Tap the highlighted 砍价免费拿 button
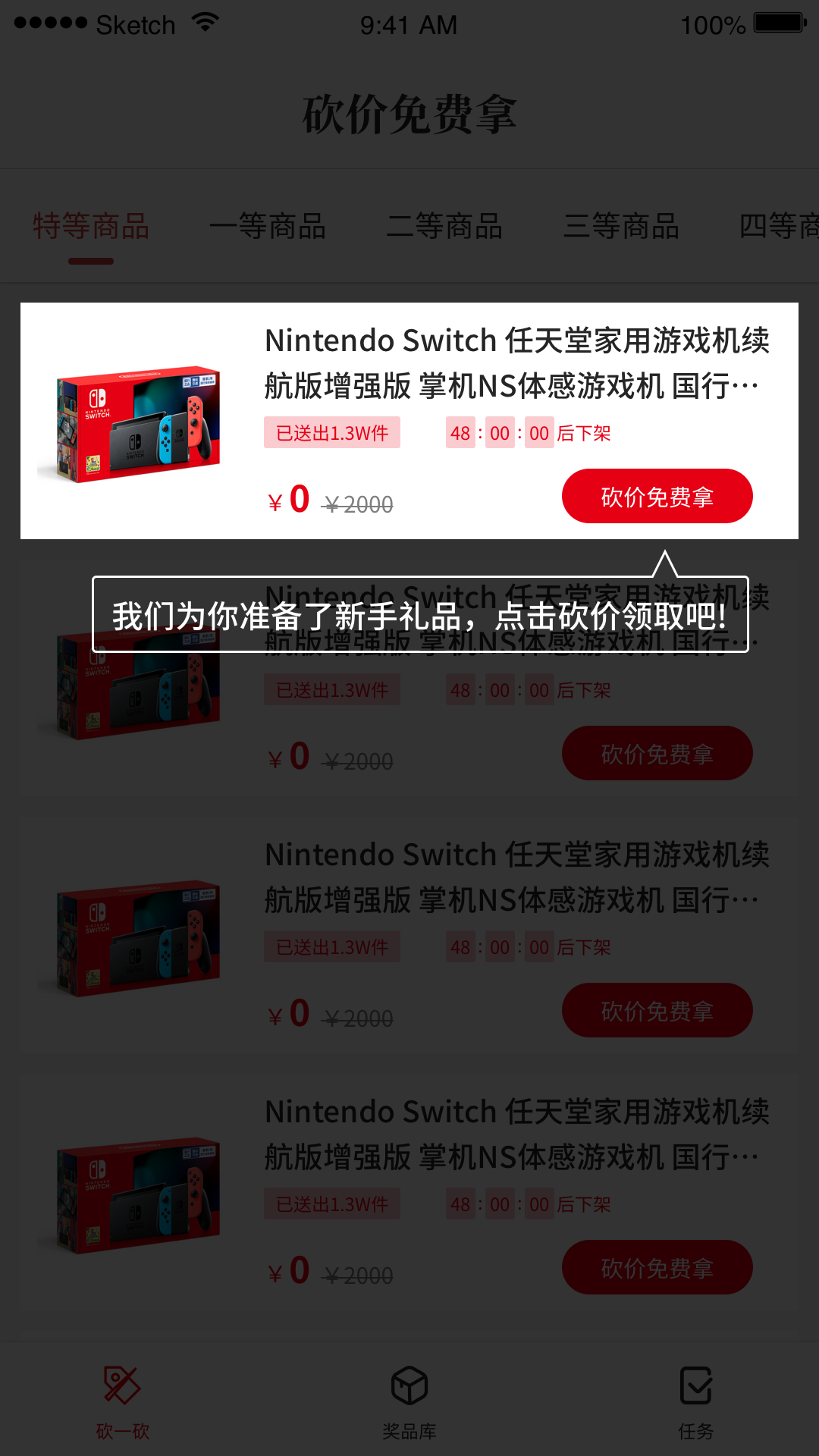 657,496
